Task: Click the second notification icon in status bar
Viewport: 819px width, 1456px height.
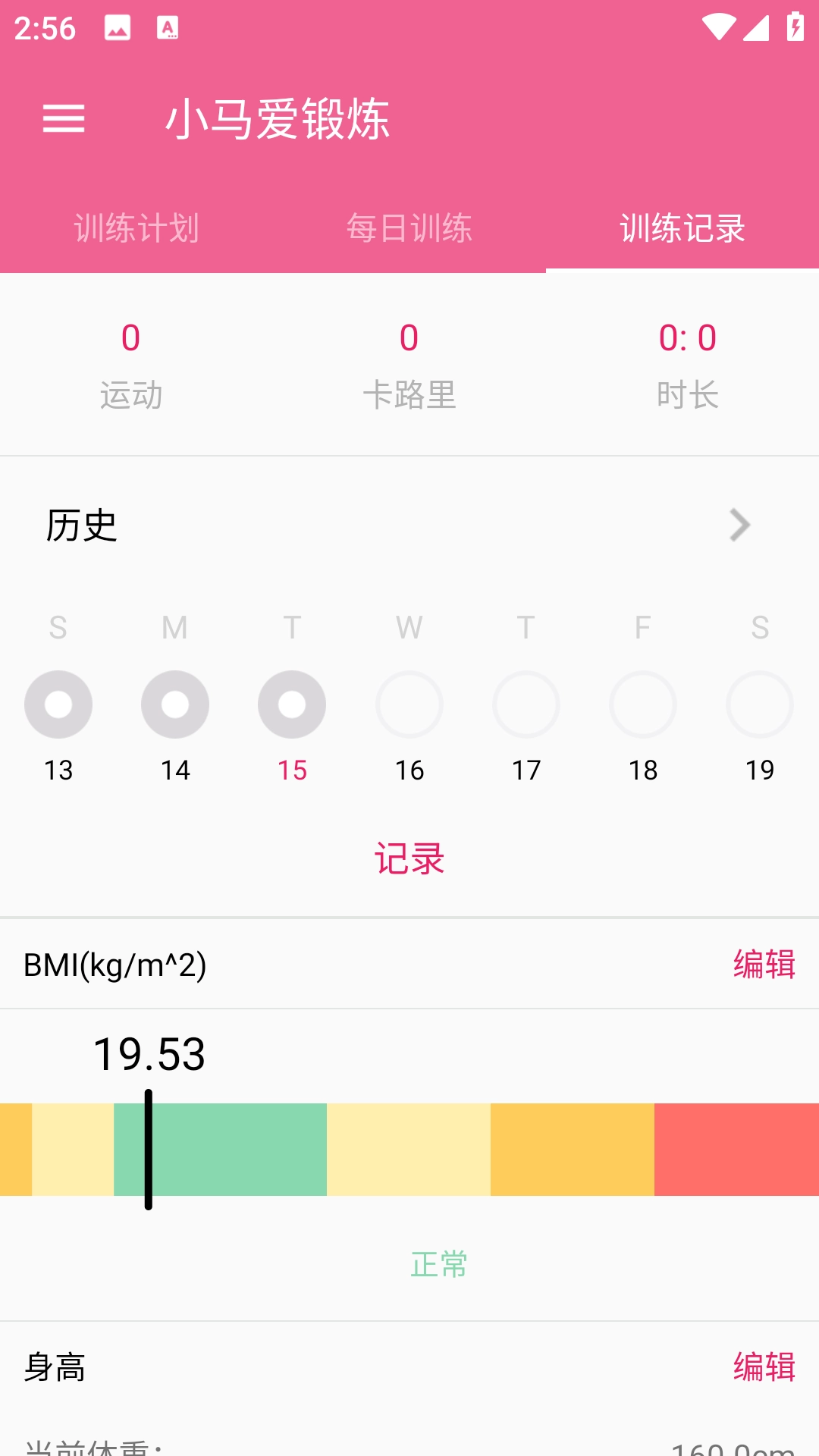Action: coord(168,29)
